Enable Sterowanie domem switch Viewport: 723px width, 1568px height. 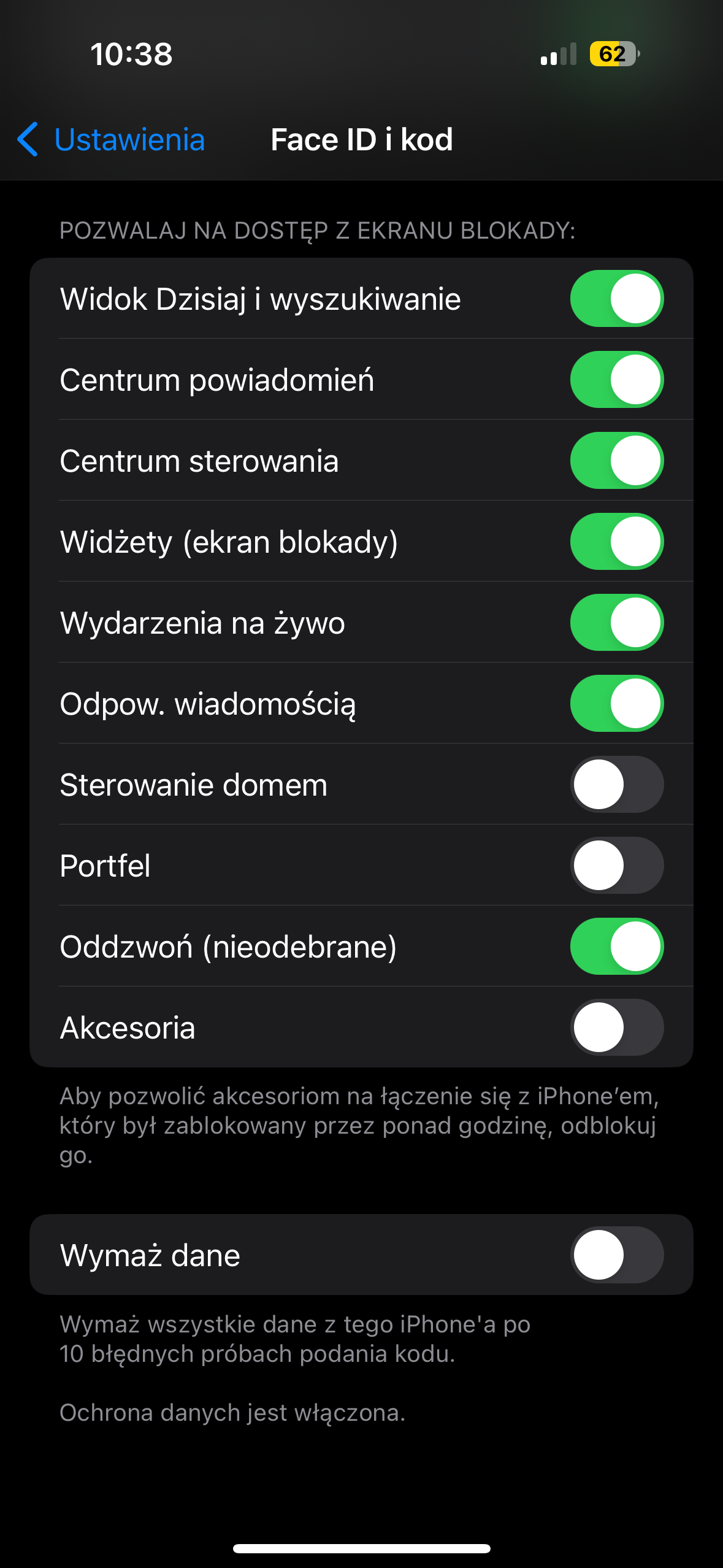(x=616, y=785)
